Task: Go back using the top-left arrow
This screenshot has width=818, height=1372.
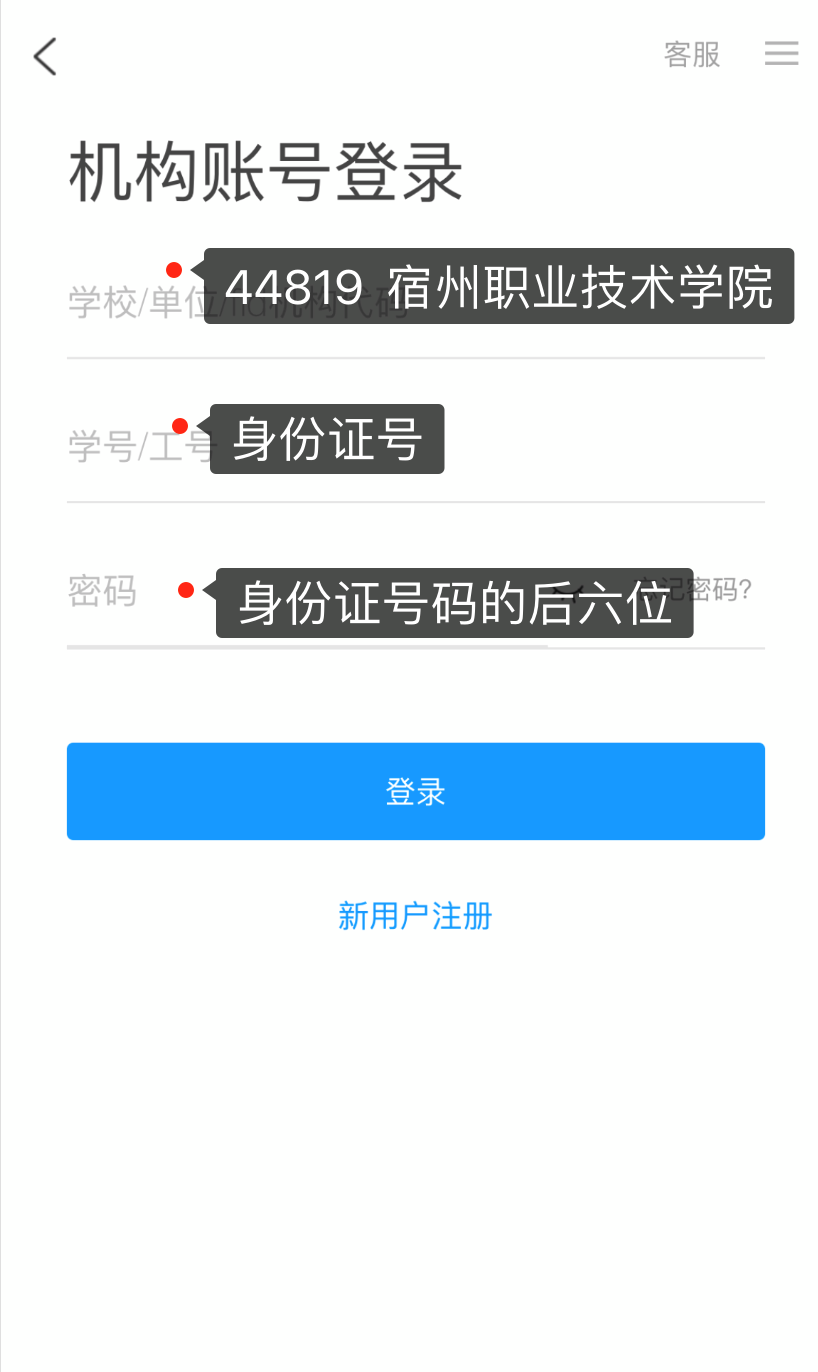Action: 45,56
